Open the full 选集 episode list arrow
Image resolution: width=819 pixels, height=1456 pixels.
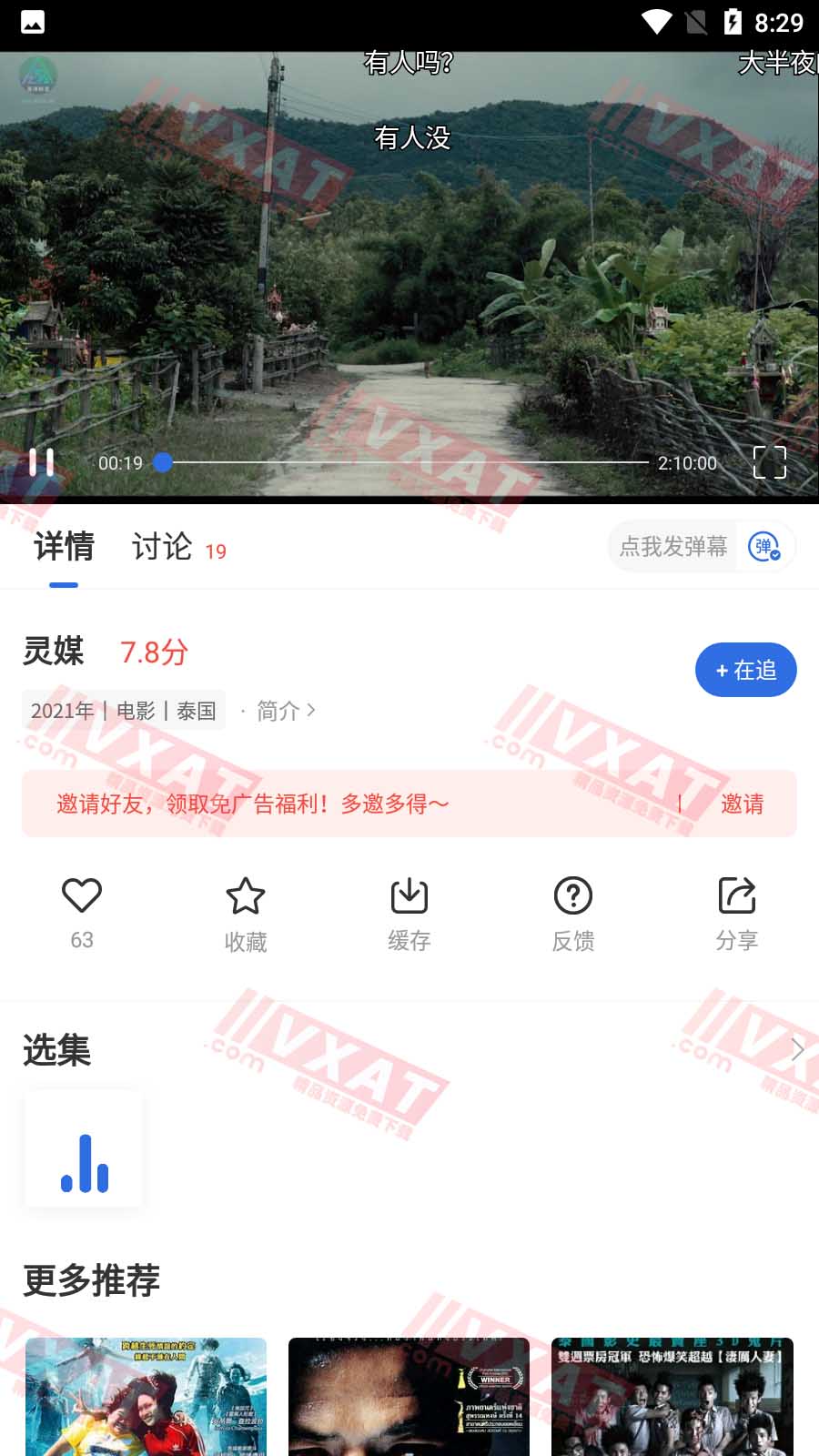click(x=797, y=1049)
